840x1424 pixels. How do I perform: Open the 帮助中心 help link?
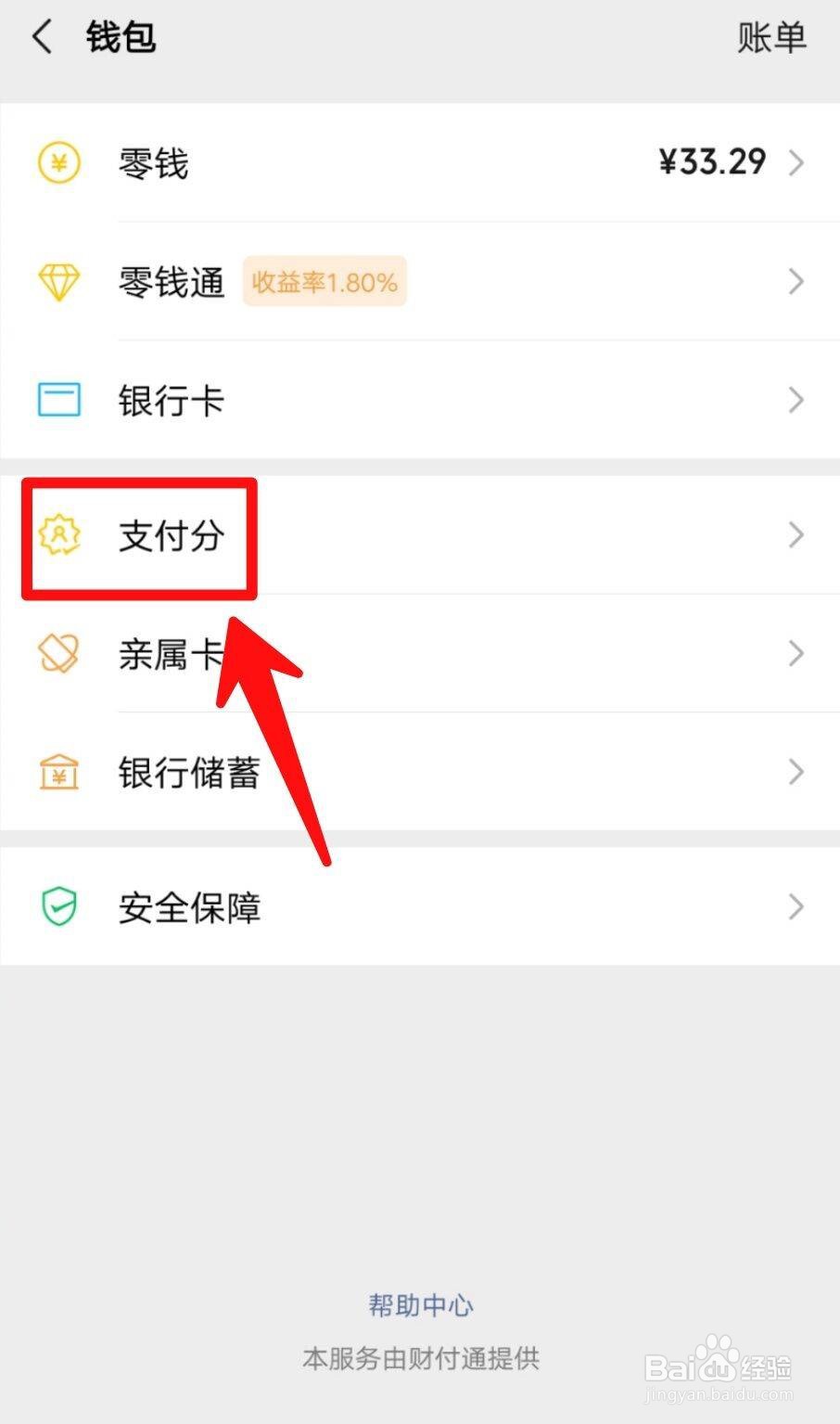[420, 1305]
